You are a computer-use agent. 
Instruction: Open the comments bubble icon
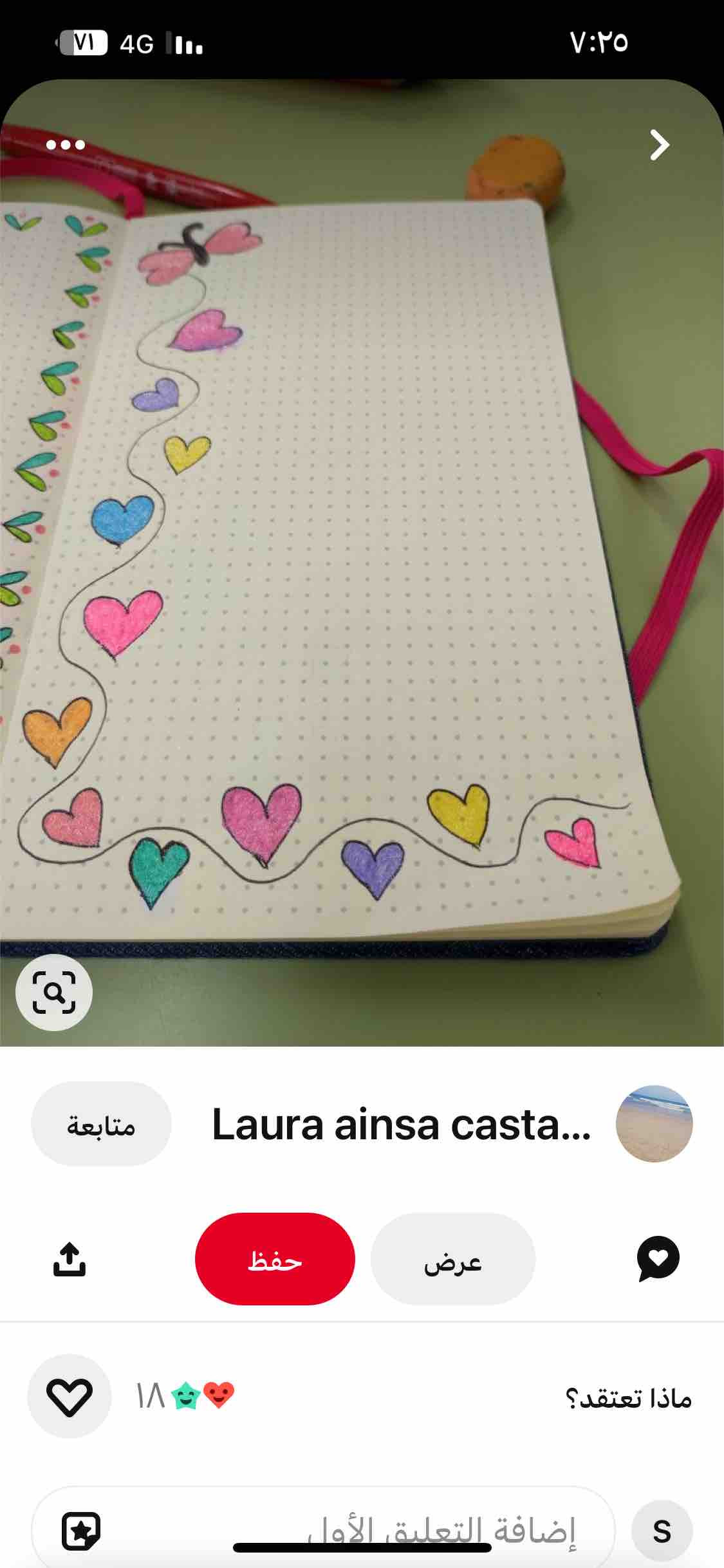[x=658, y=1259]
